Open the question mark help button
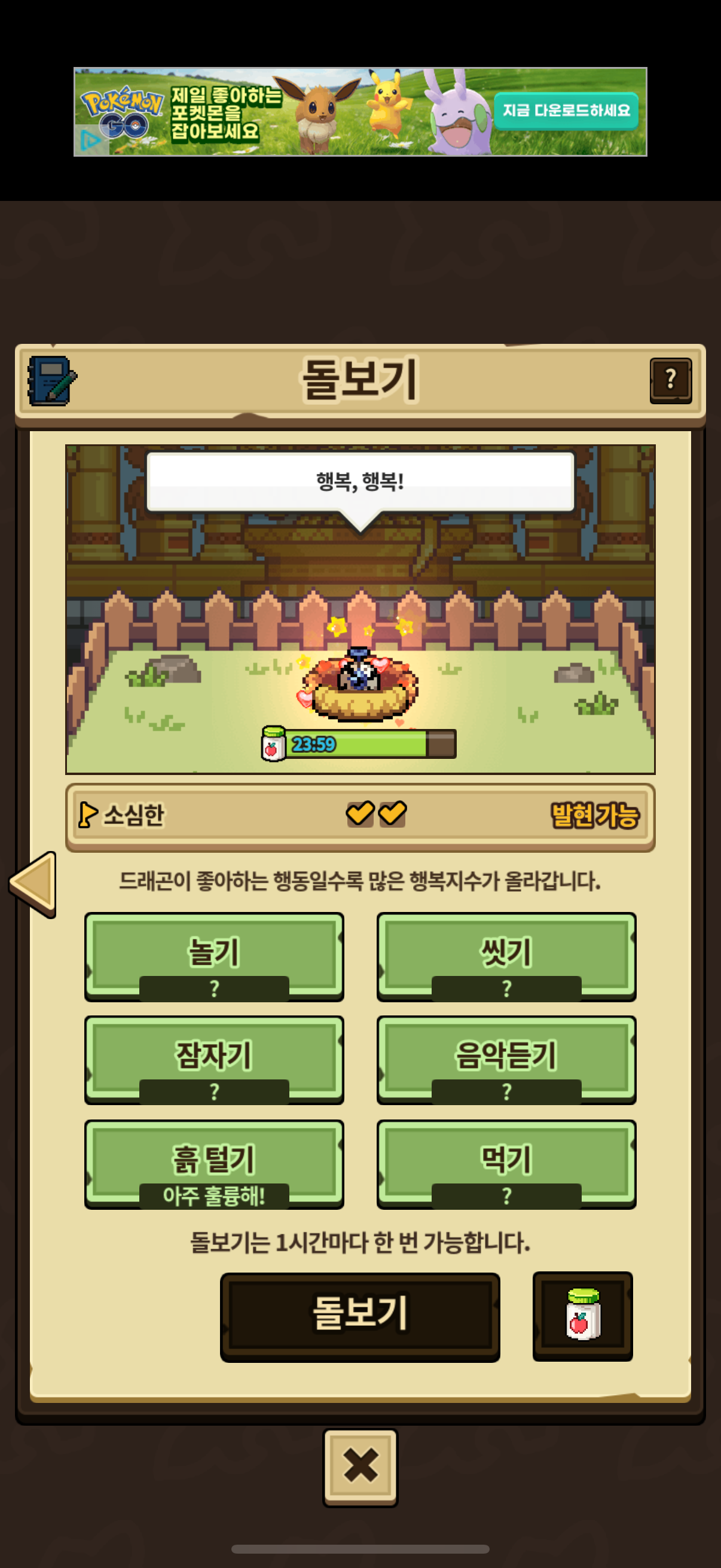Screen dimensions: 721x1568 pyautogui.click(x=670, y=380)
